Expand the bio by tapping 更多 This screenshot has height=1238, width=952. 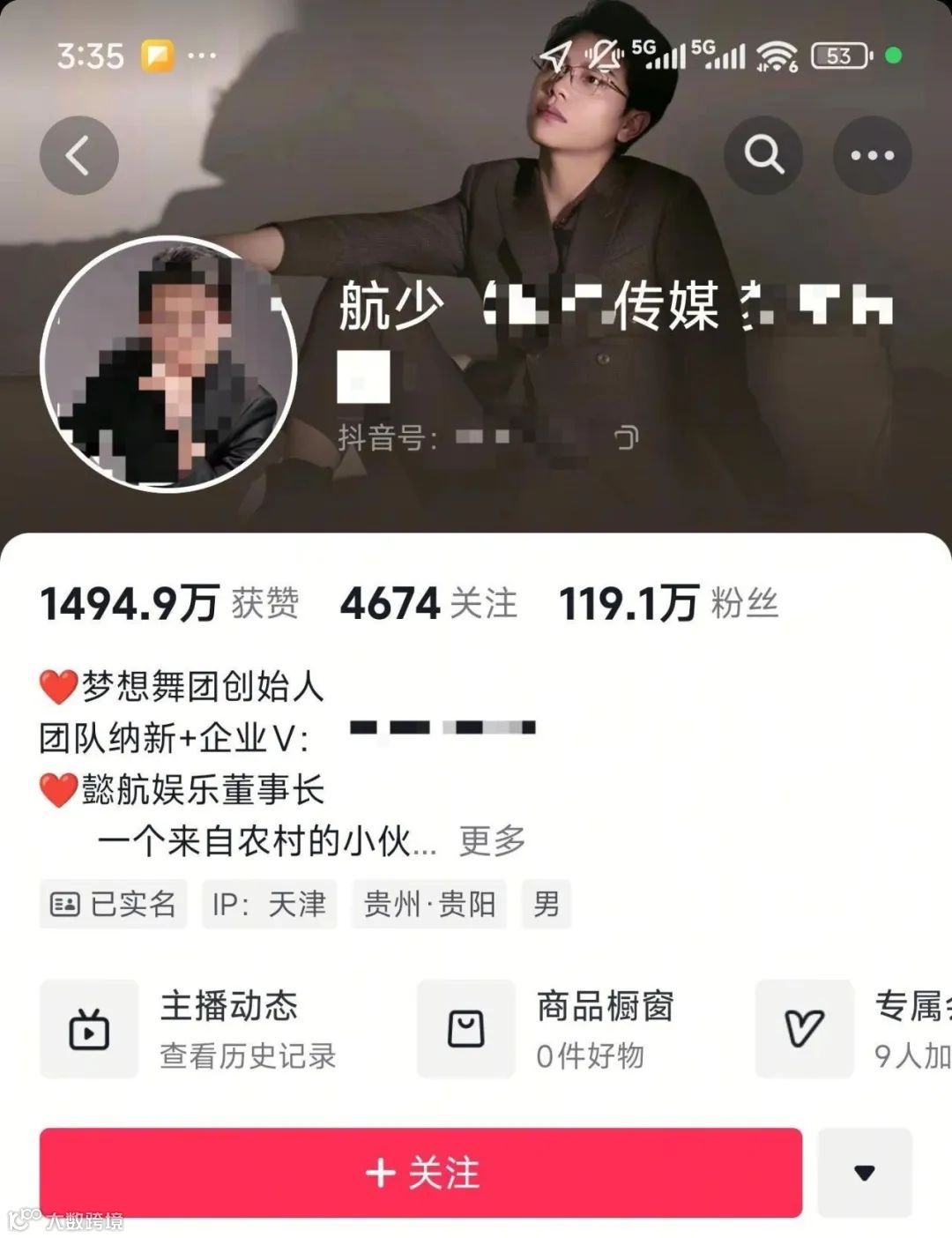[491, 842]
